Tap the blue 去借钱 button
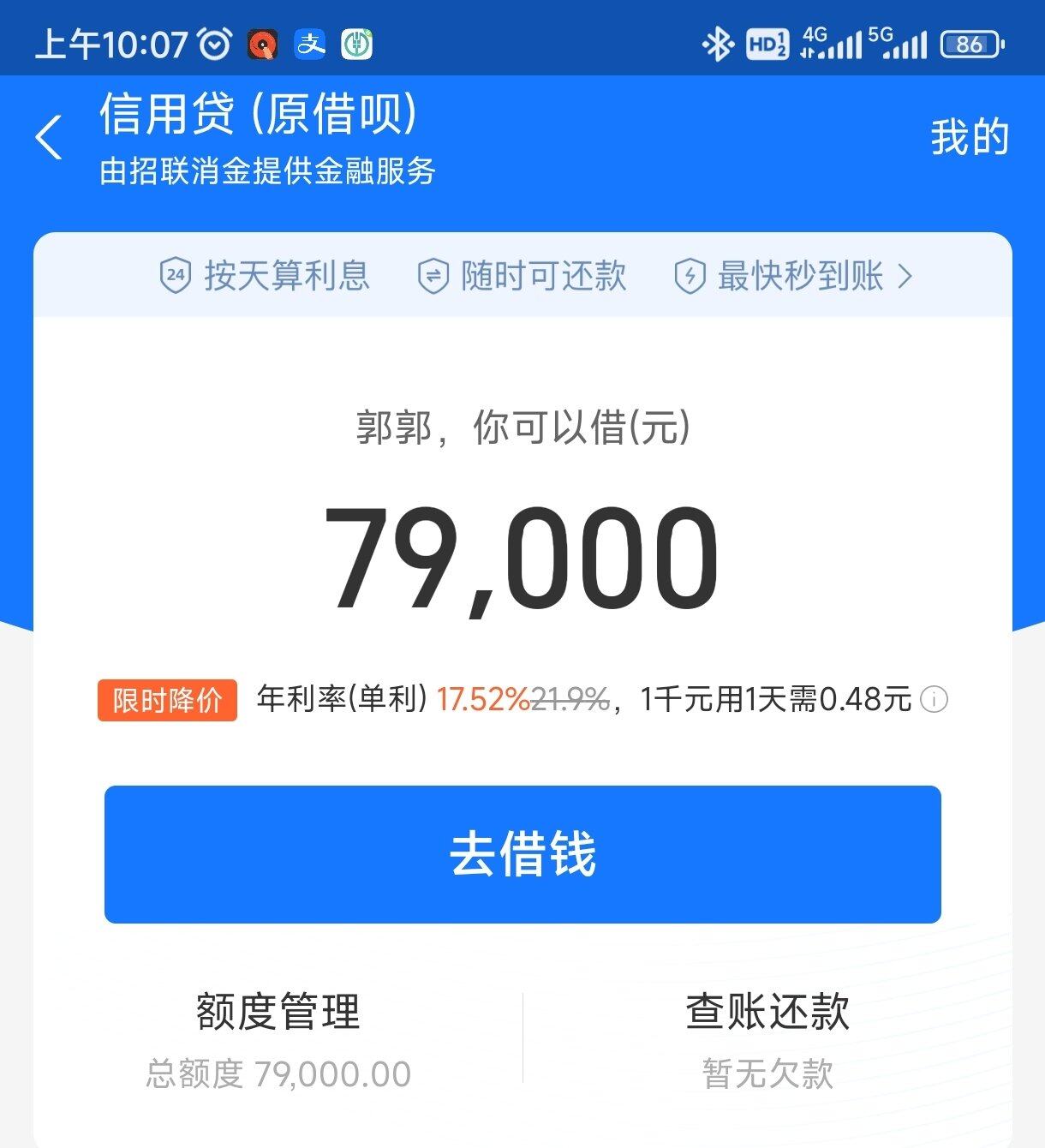Viewport: 1045px width, 1148px height. pyautogui.click(x=522, y=854)
